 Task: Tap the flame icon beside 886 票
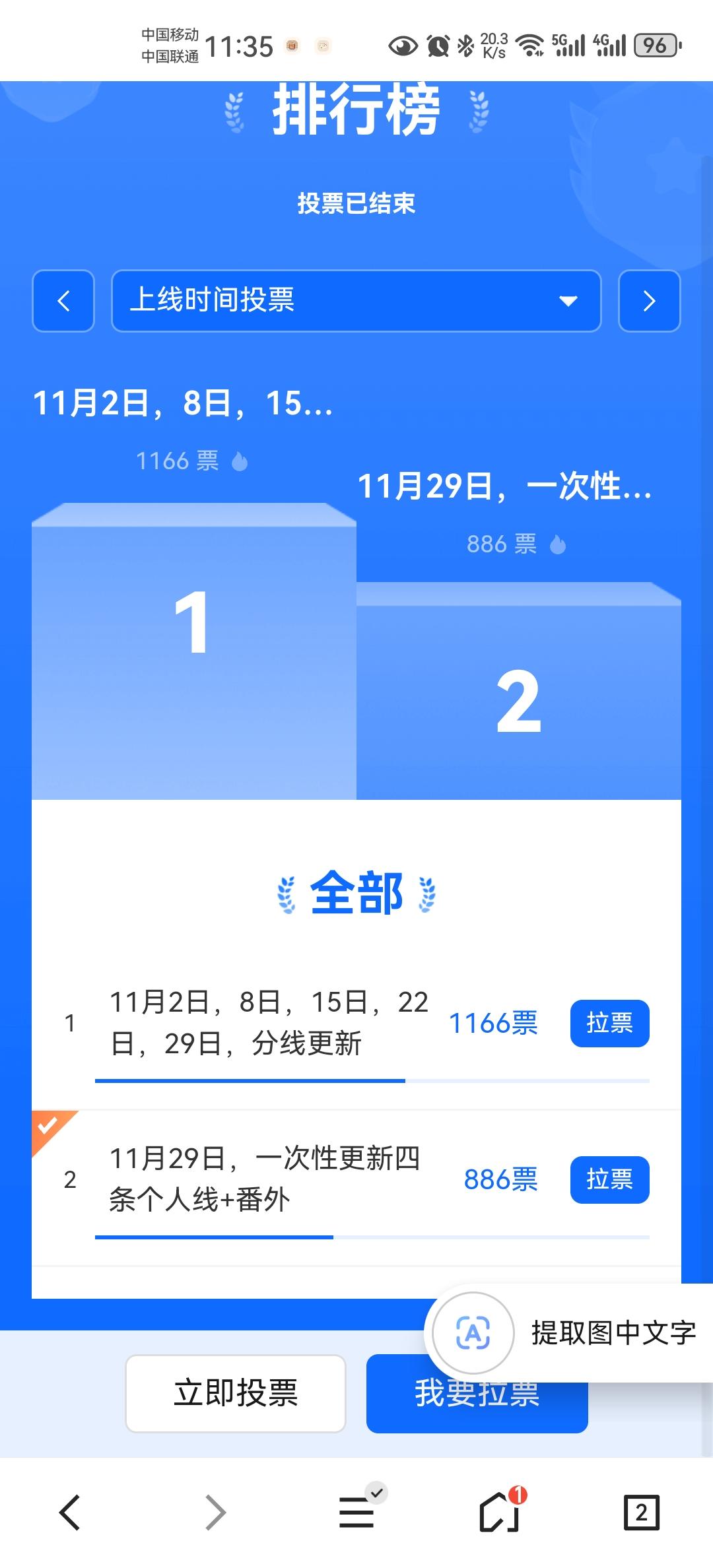pyautogui.click(x=557, y=545)
